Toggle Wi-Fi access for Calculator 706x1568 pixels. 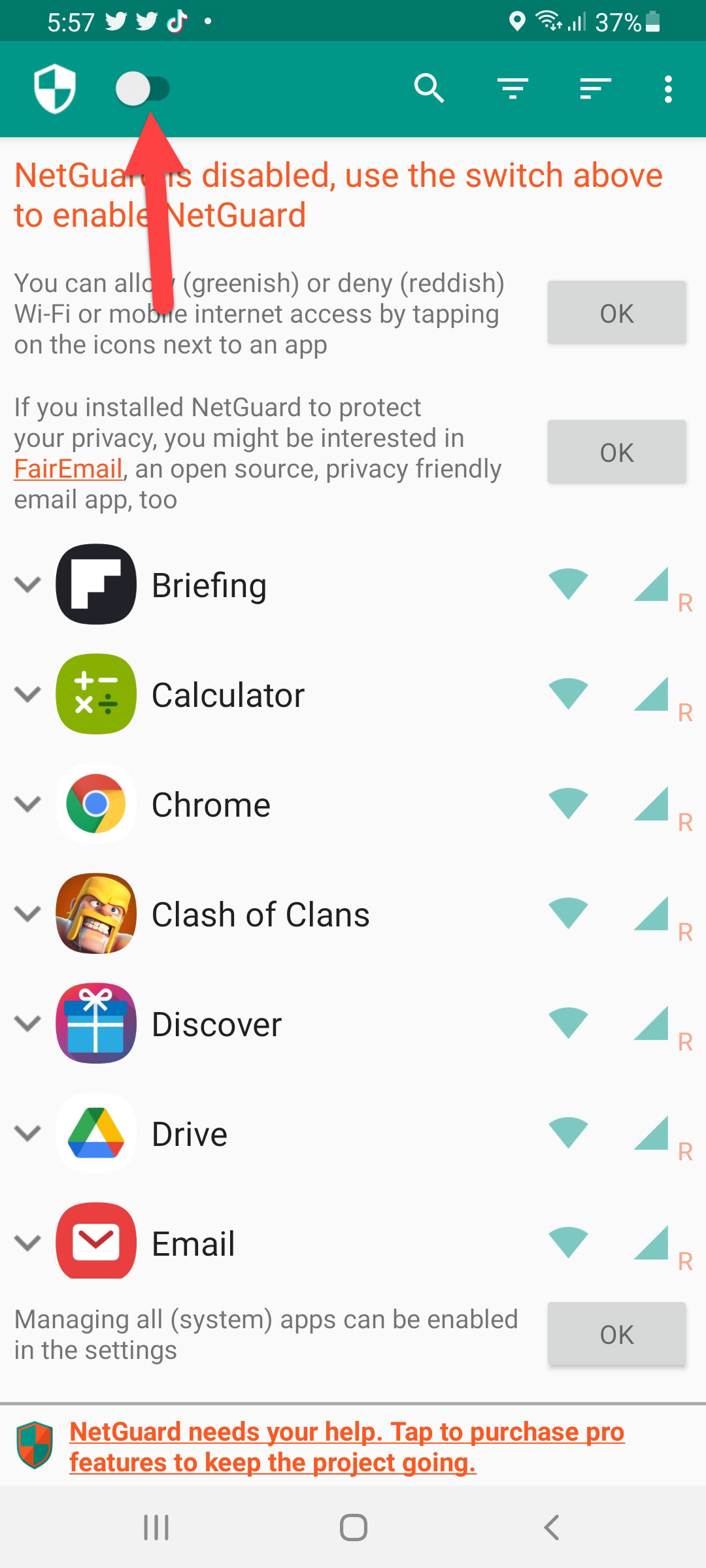568,694
